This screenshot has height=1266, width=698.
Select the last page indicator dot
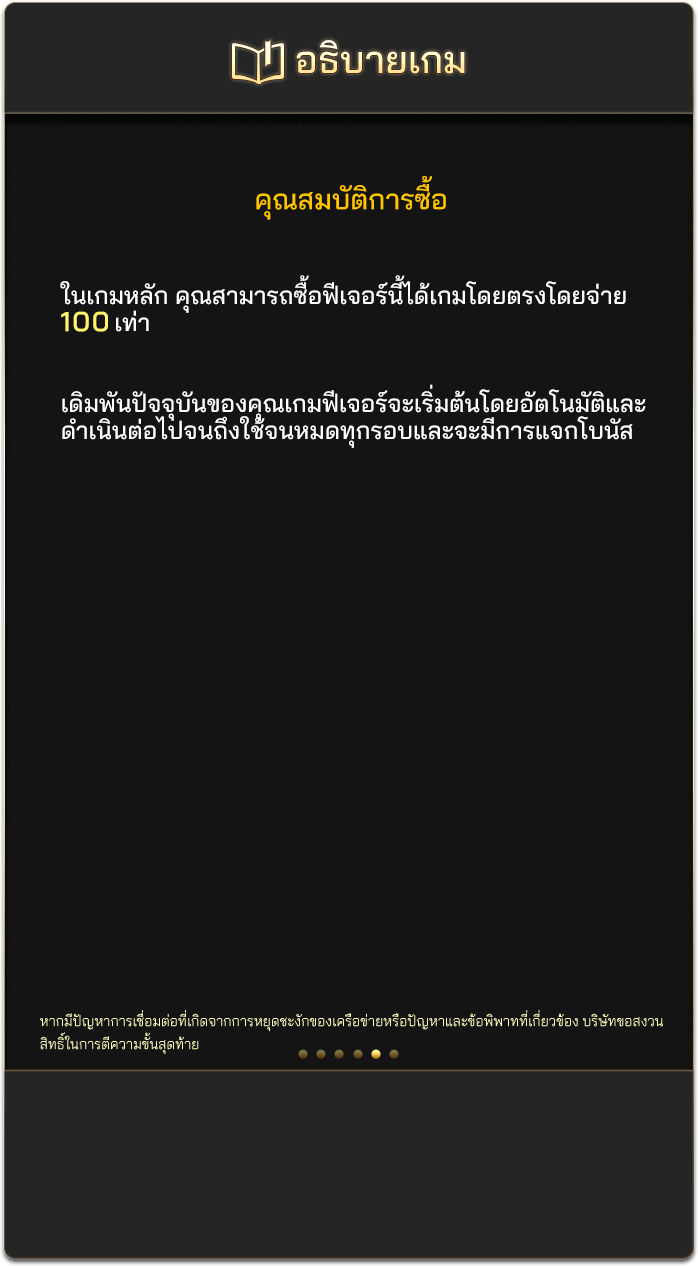tap(394, 1054)
